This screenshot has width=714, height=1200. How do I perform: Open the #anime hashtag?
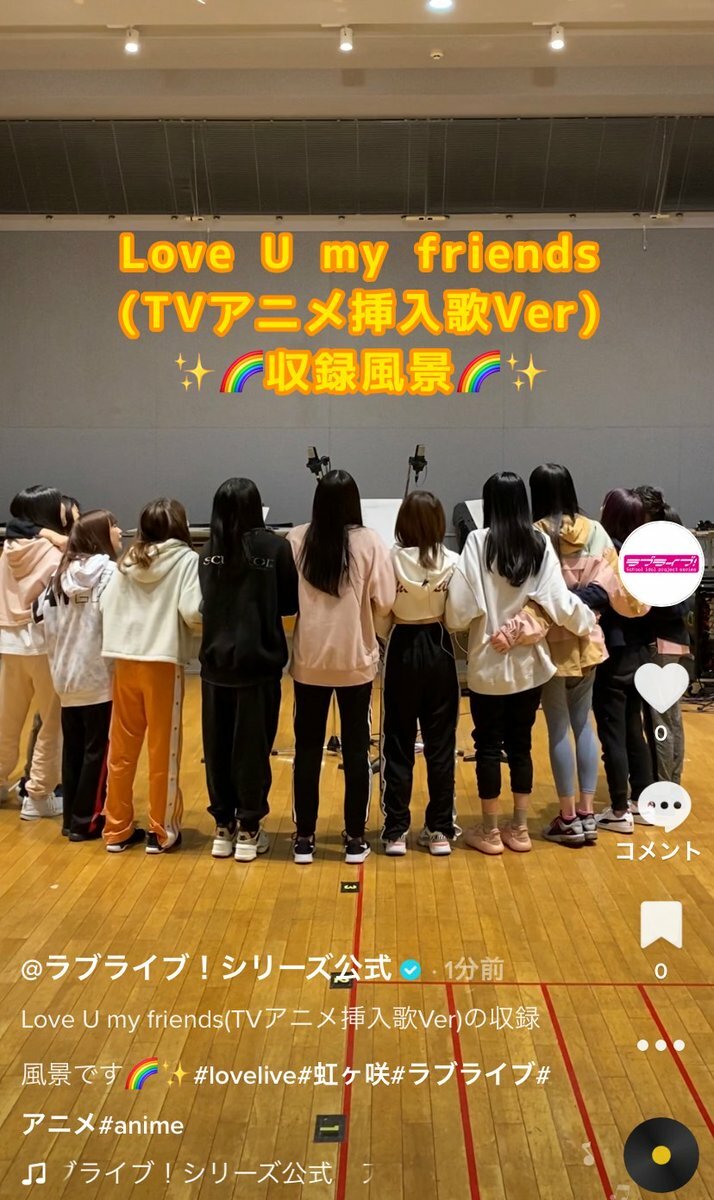(141, 1125)
